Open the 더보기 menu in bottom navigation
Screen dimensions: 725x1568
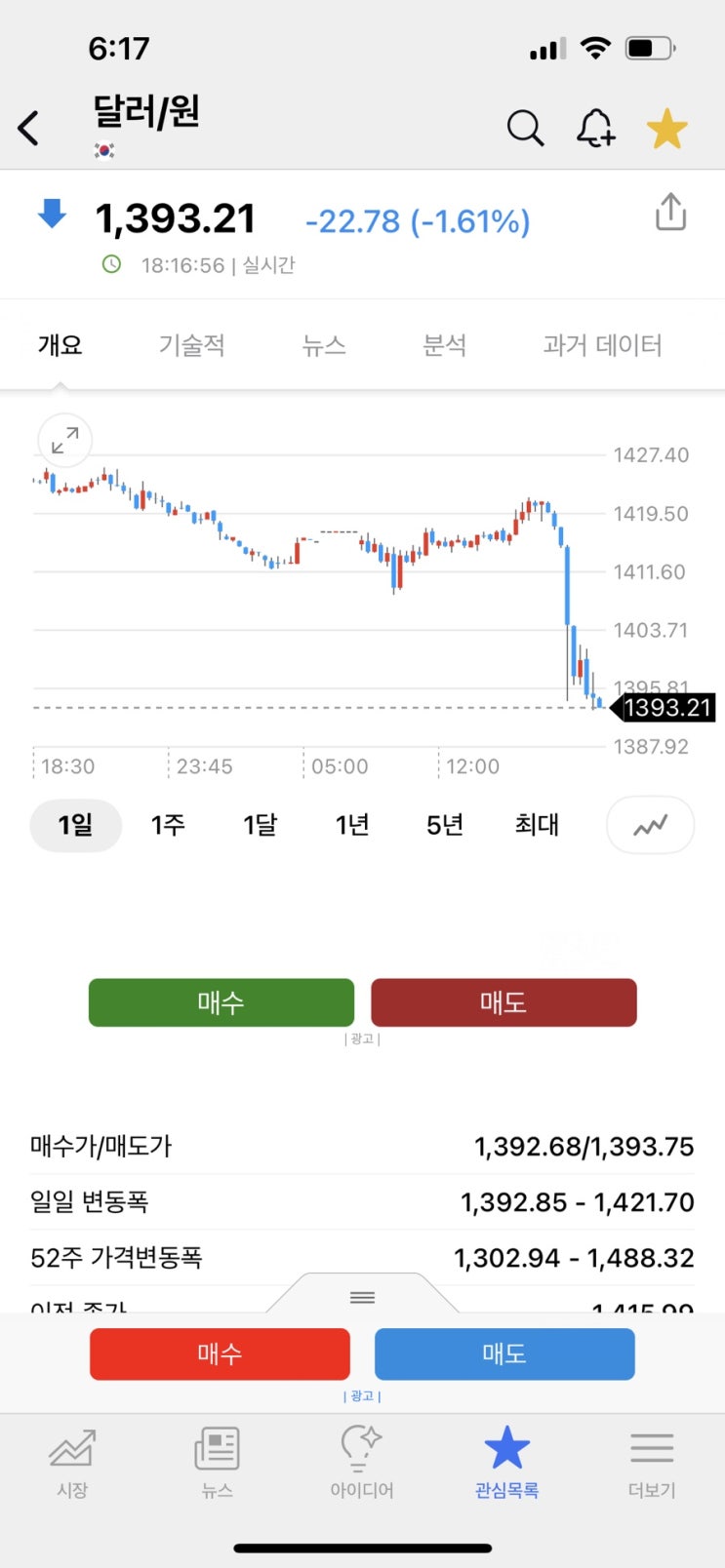pyautogui.click(x=652, y=1461)
